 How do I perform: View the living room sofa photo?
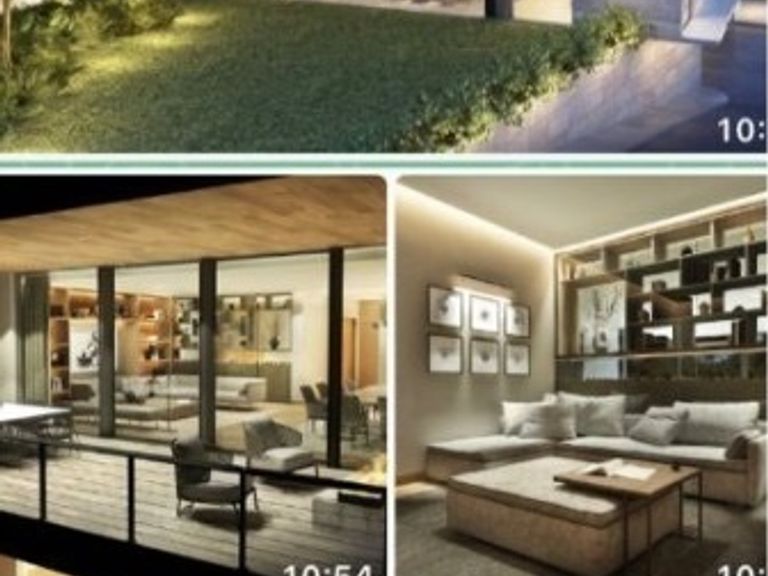pyautogui.click(x=581, y=376)
